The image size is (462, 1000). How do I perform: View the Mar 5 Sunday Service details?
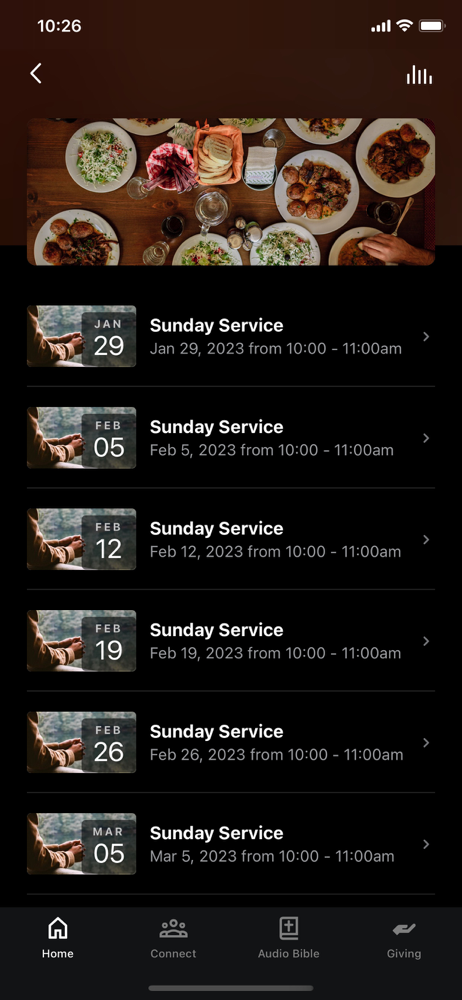coord(231,843)
